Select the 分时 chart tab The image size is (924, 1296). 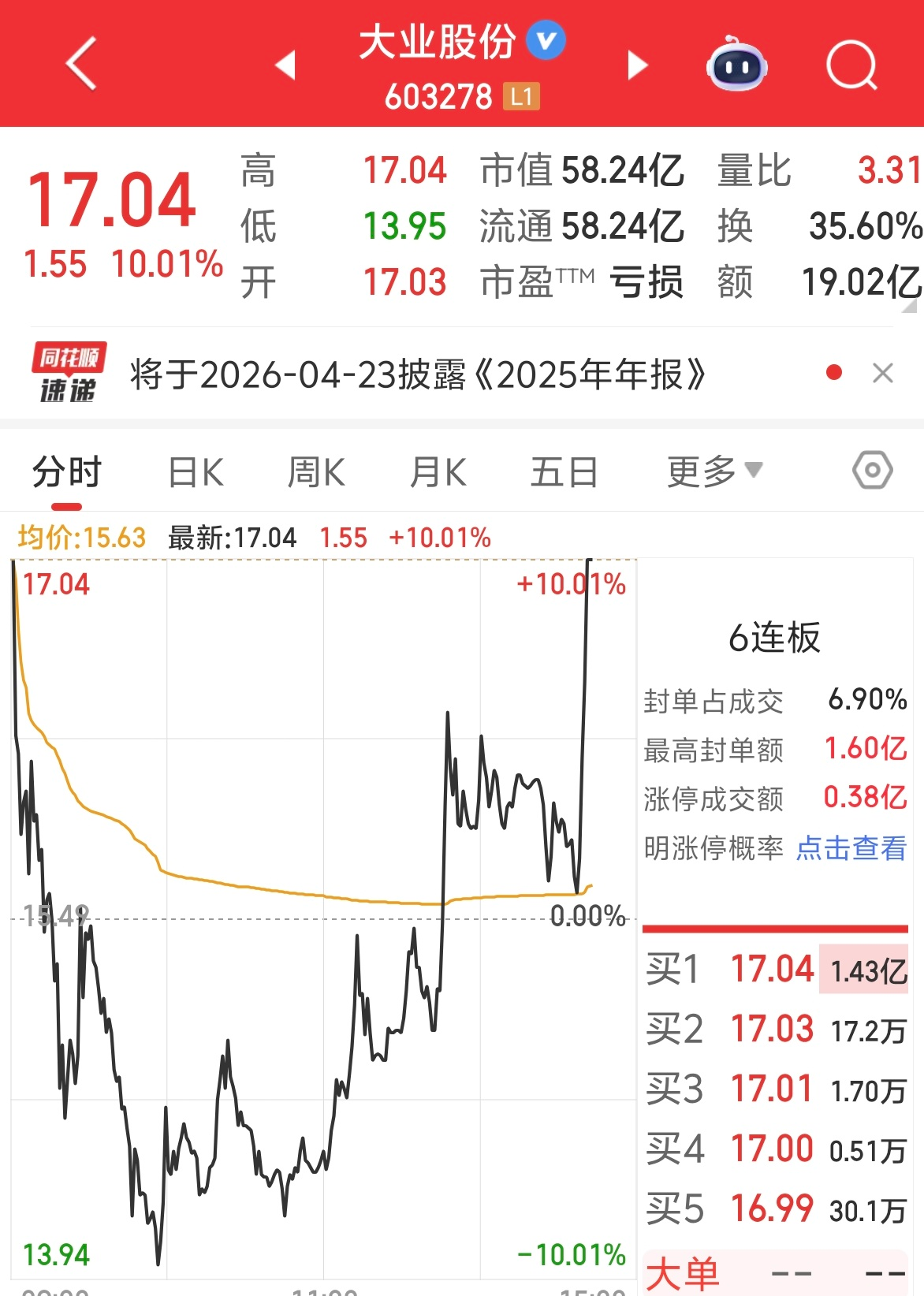point(67,473)
